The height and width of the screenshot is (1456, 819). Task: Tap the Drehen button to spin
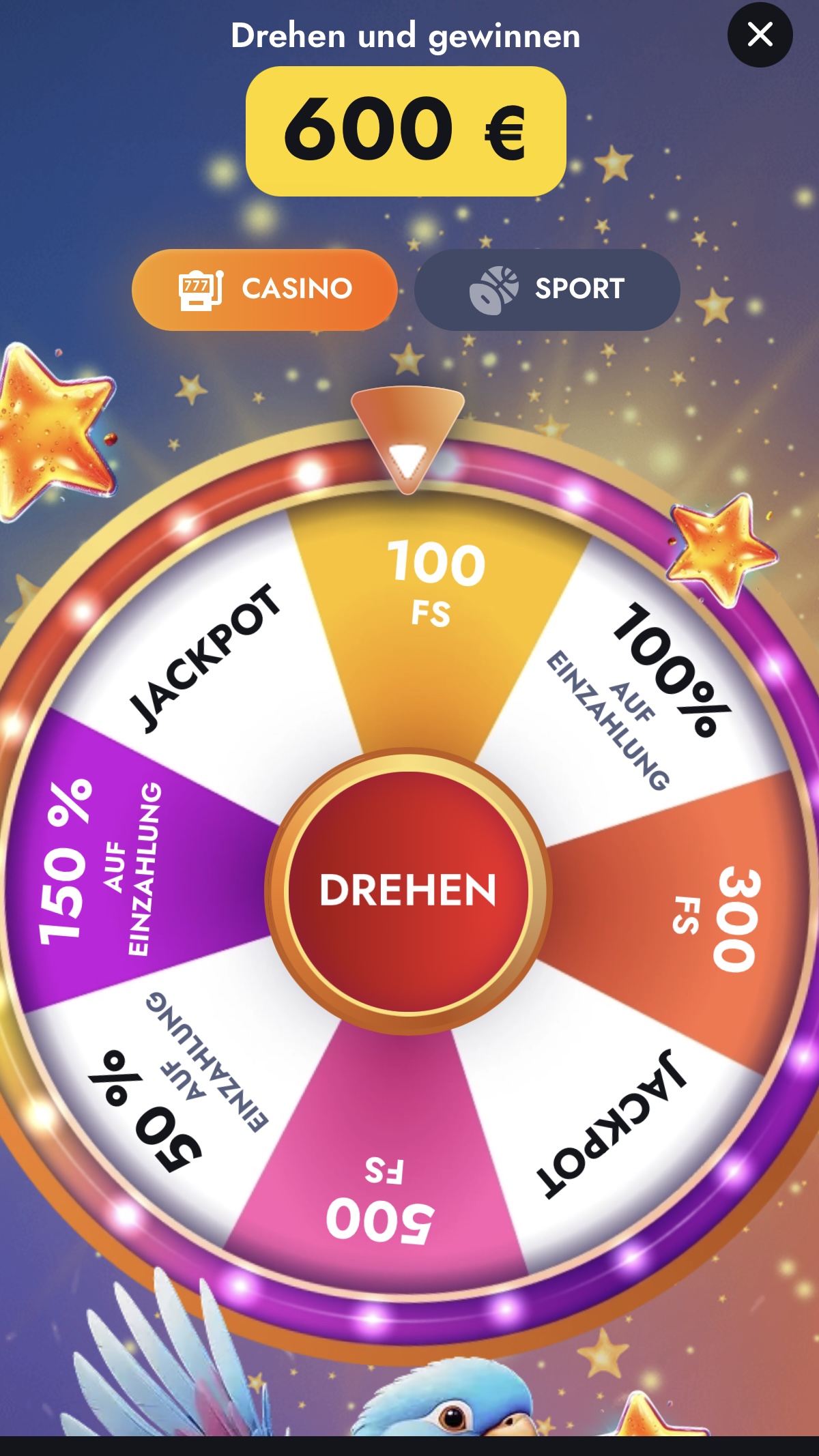point(408,891)
